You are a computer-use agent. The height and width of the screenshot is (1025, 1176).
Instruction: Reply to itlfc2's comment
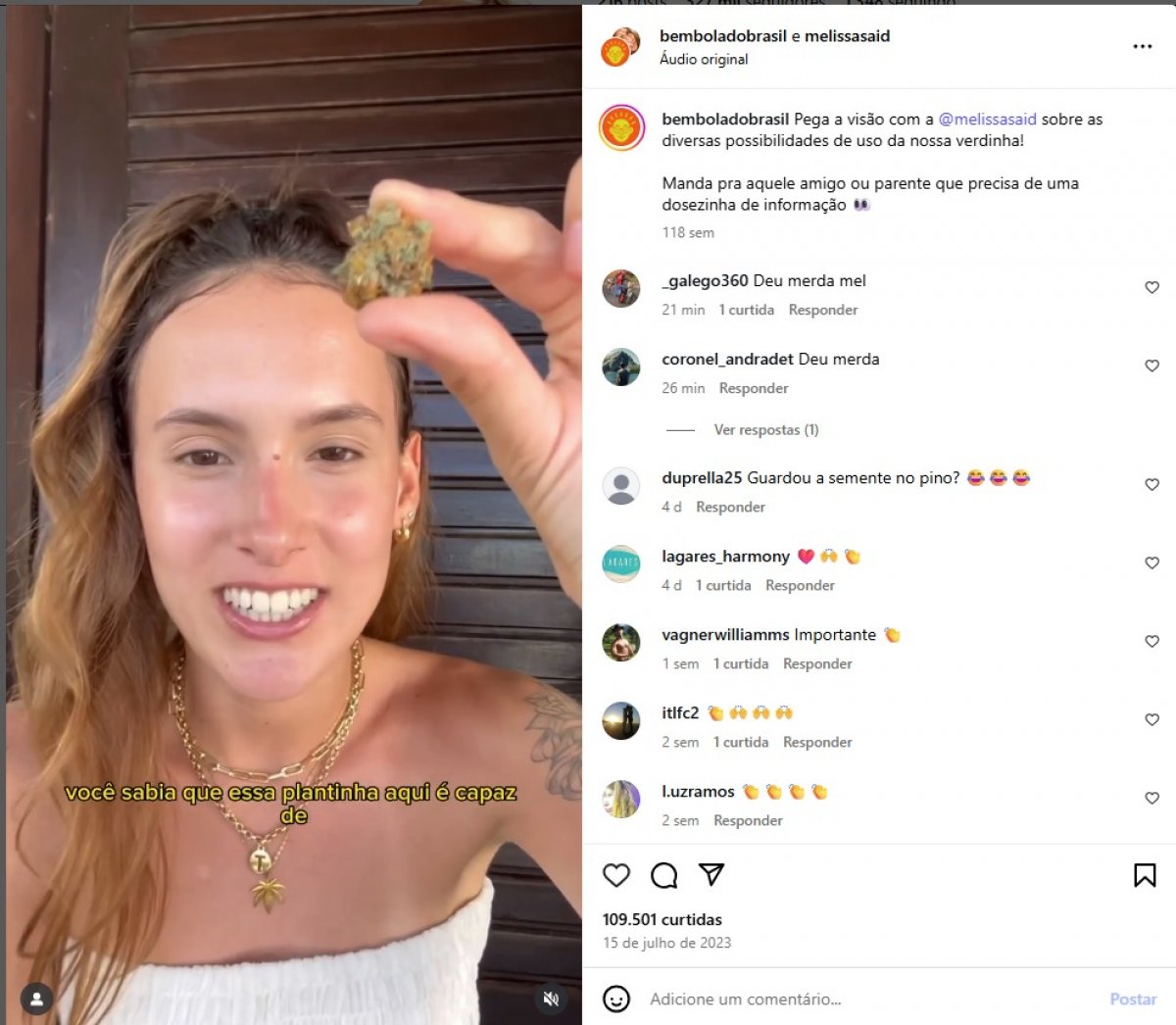pos(817,742)
